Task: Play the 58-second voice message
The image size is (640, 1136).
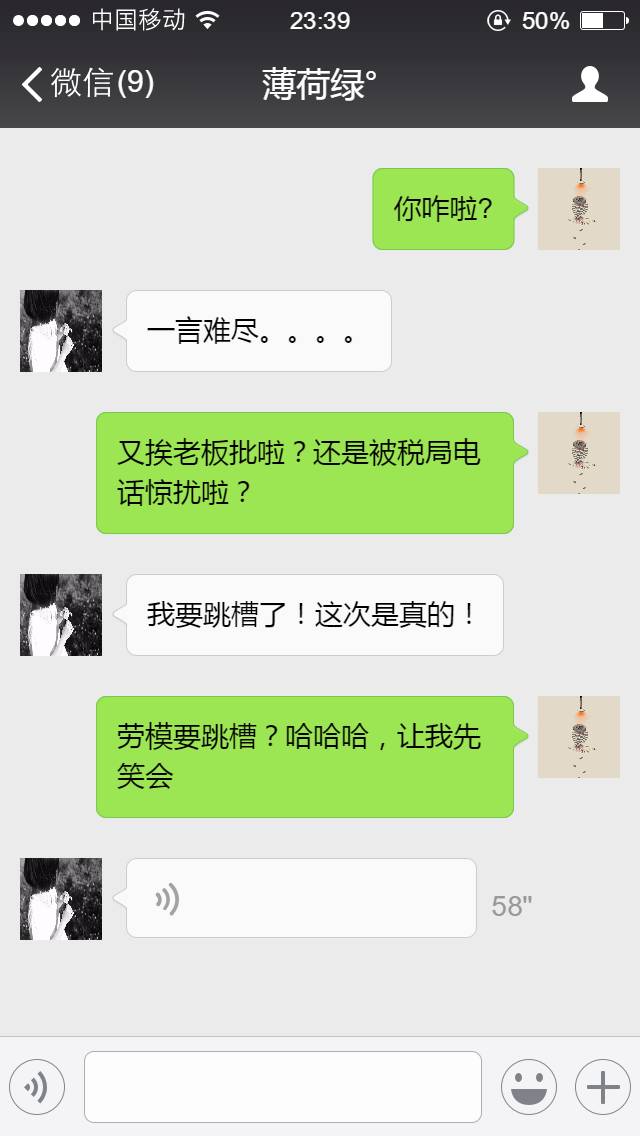Action: [300, 898]
